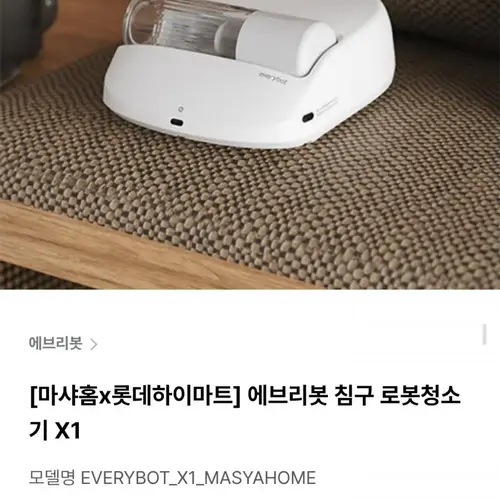Open the 에브리봇 brand page link
The height and width of the screenshot is (500, 500).
pyautogui.click(x=63, y=344)
